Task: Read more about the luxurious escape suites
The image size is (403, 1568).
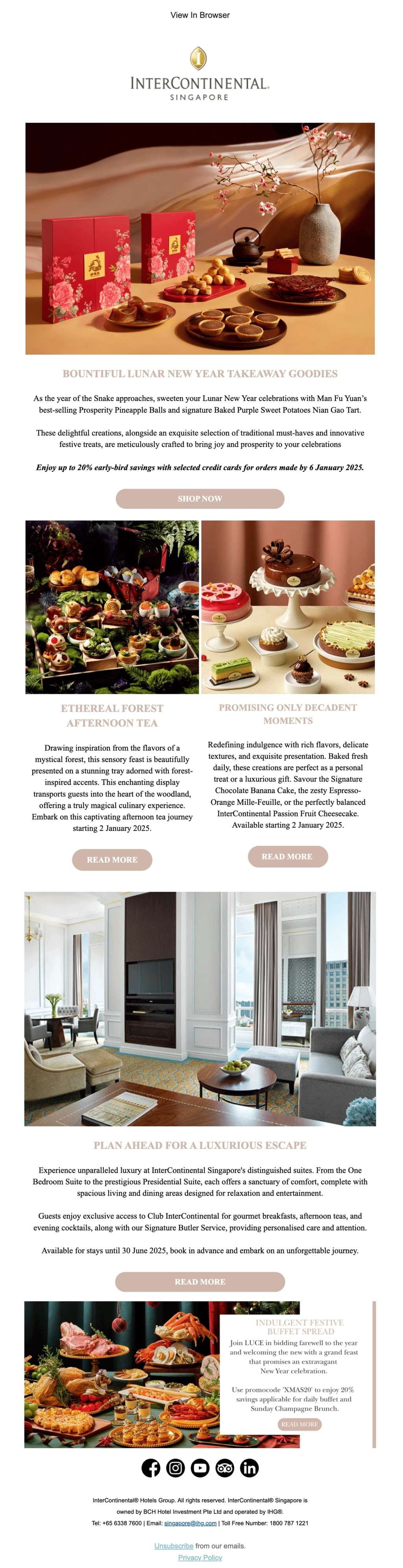Action: 200,1281
